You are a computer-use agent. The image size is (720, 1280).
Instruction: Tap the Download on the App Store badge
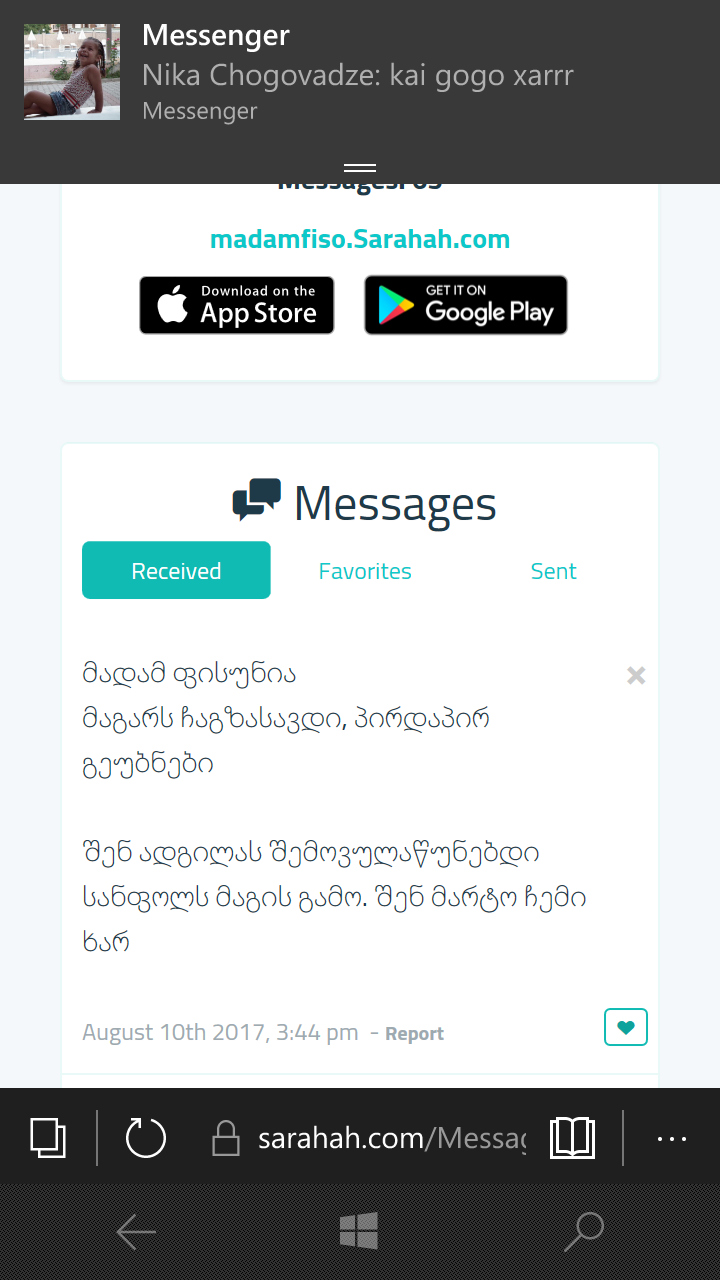[x=237, y=305]
